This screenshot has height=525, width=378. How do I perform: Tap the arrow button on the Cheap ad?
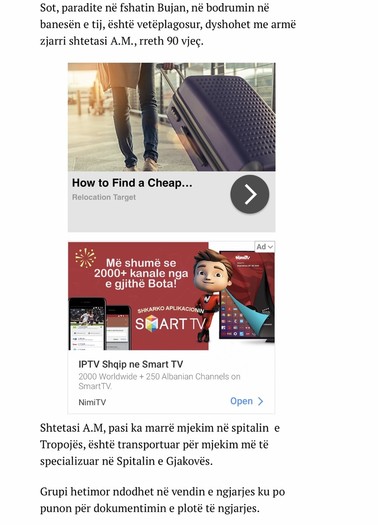tap(249, 194)
